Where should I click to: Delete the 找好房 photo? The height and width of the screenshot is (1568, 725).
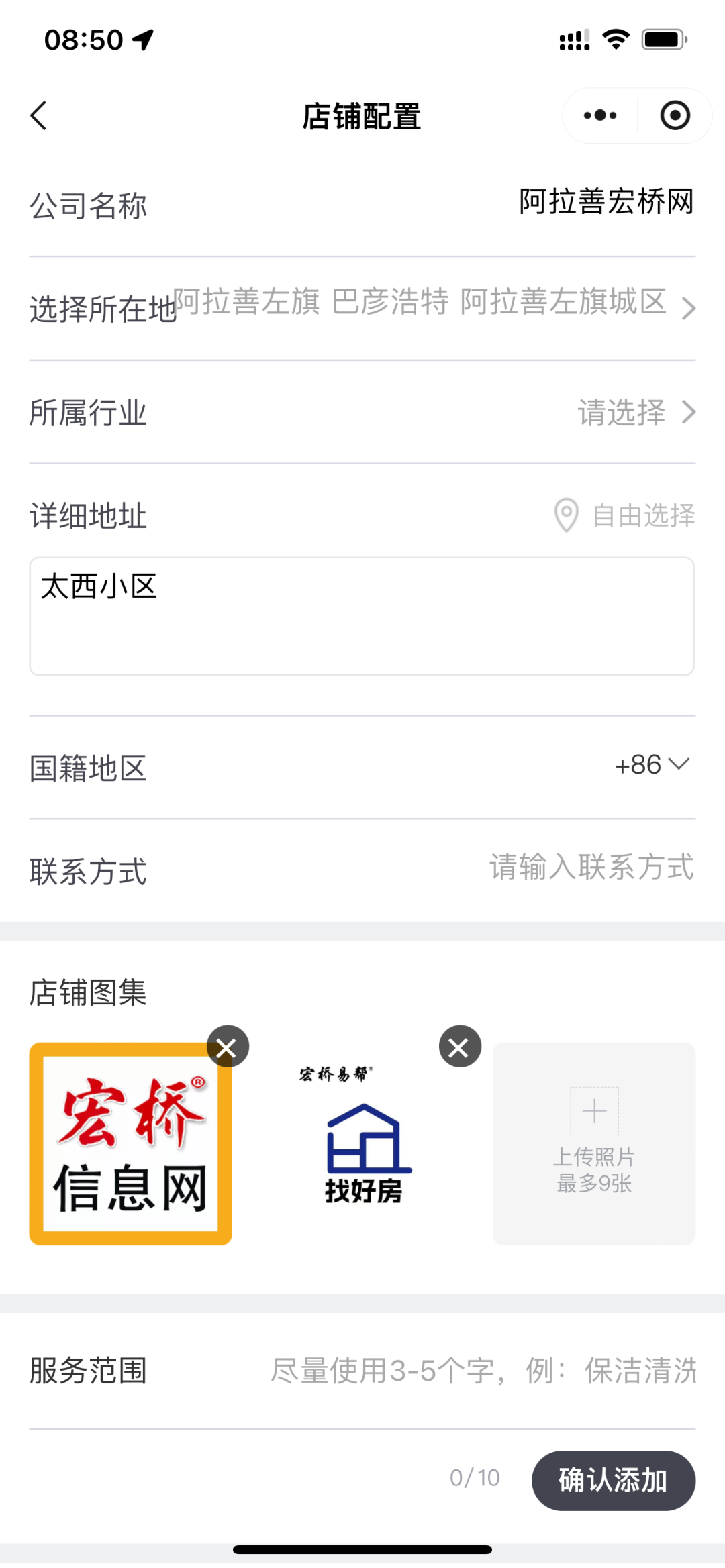pyautogui.click(x=460, y=1047)
